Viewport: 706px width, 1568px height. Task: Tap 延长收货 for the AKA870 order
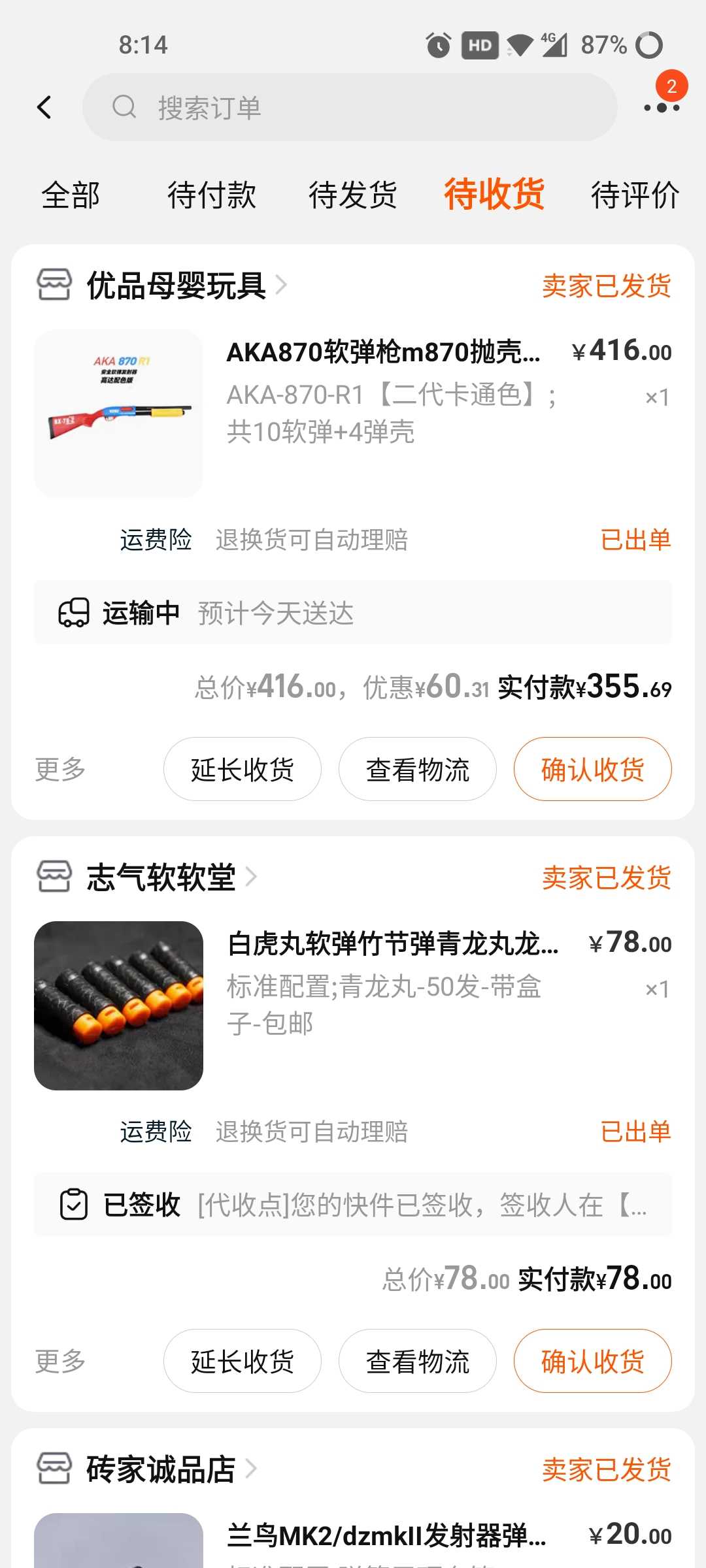pos(243,769)
